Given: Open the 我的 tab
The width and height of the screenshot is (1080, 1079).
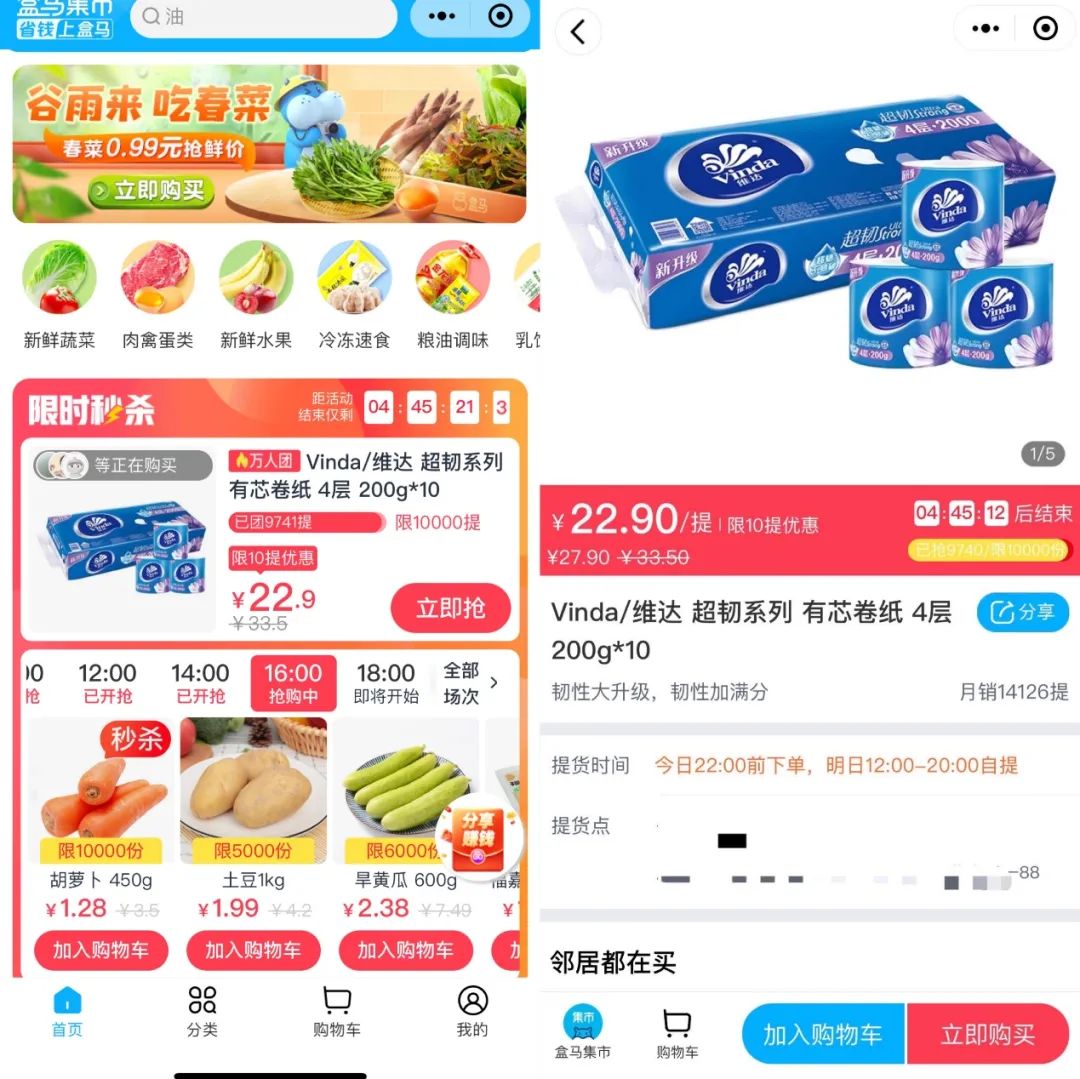Looking at the screenshot, I should pos(472,1011).
